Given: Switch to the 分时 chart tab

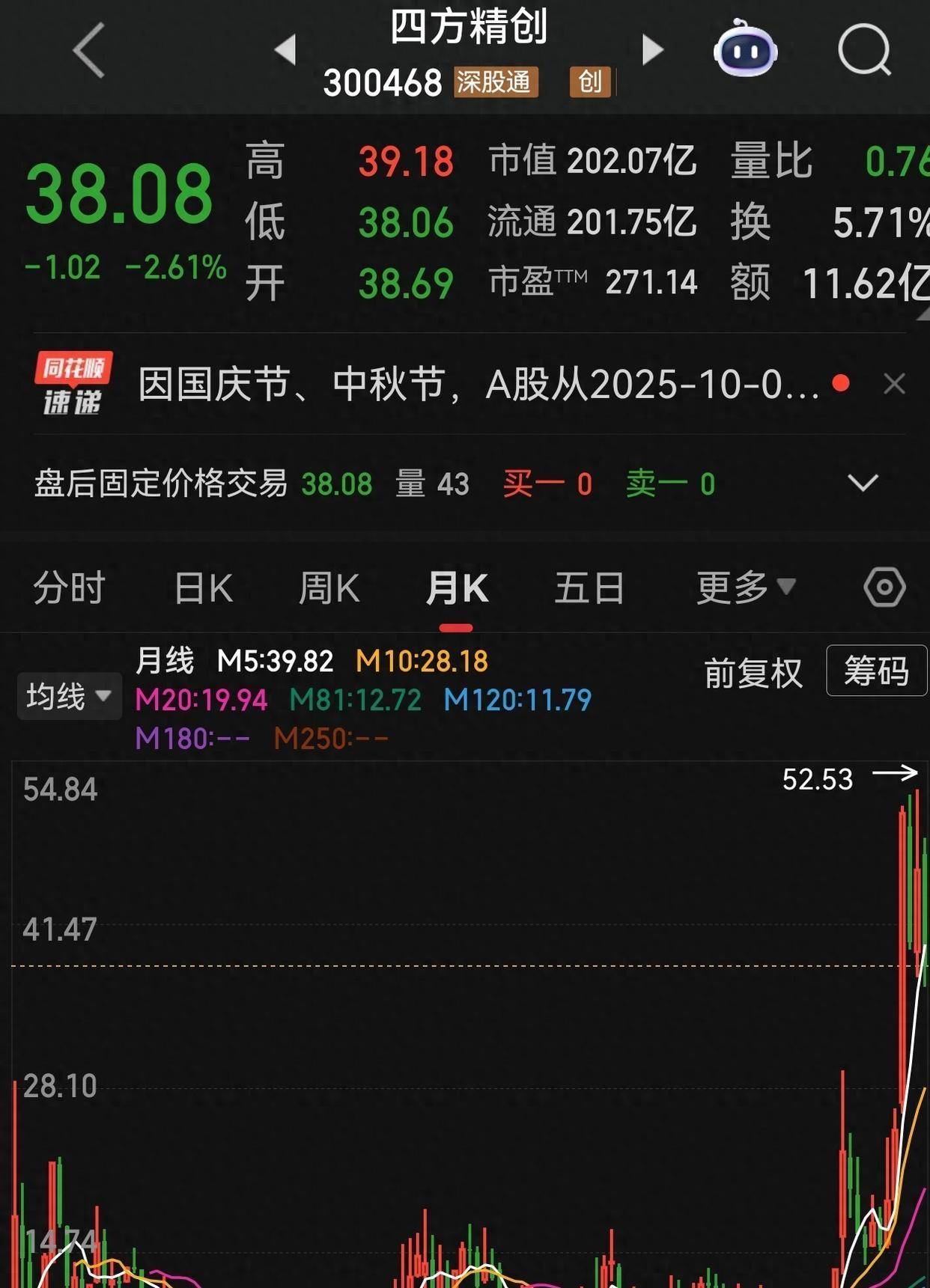Looking at the screenshot, I should point(69,587).
